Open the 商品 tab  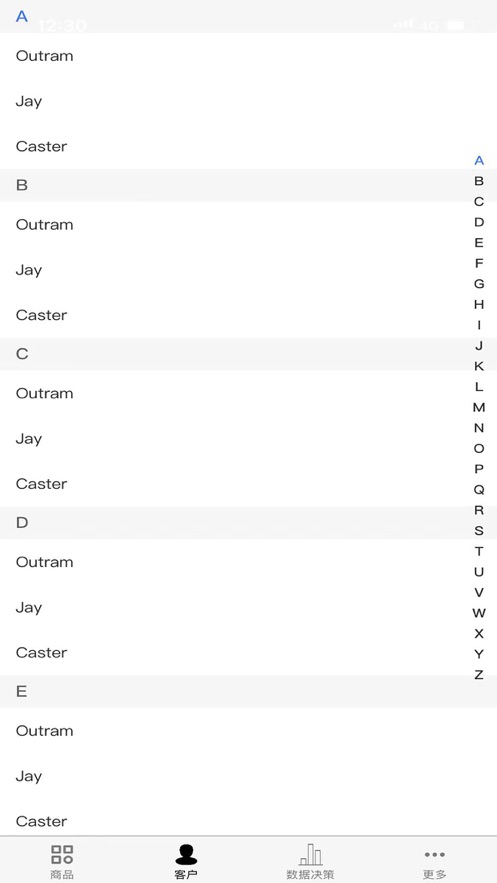tap(62, 861)
